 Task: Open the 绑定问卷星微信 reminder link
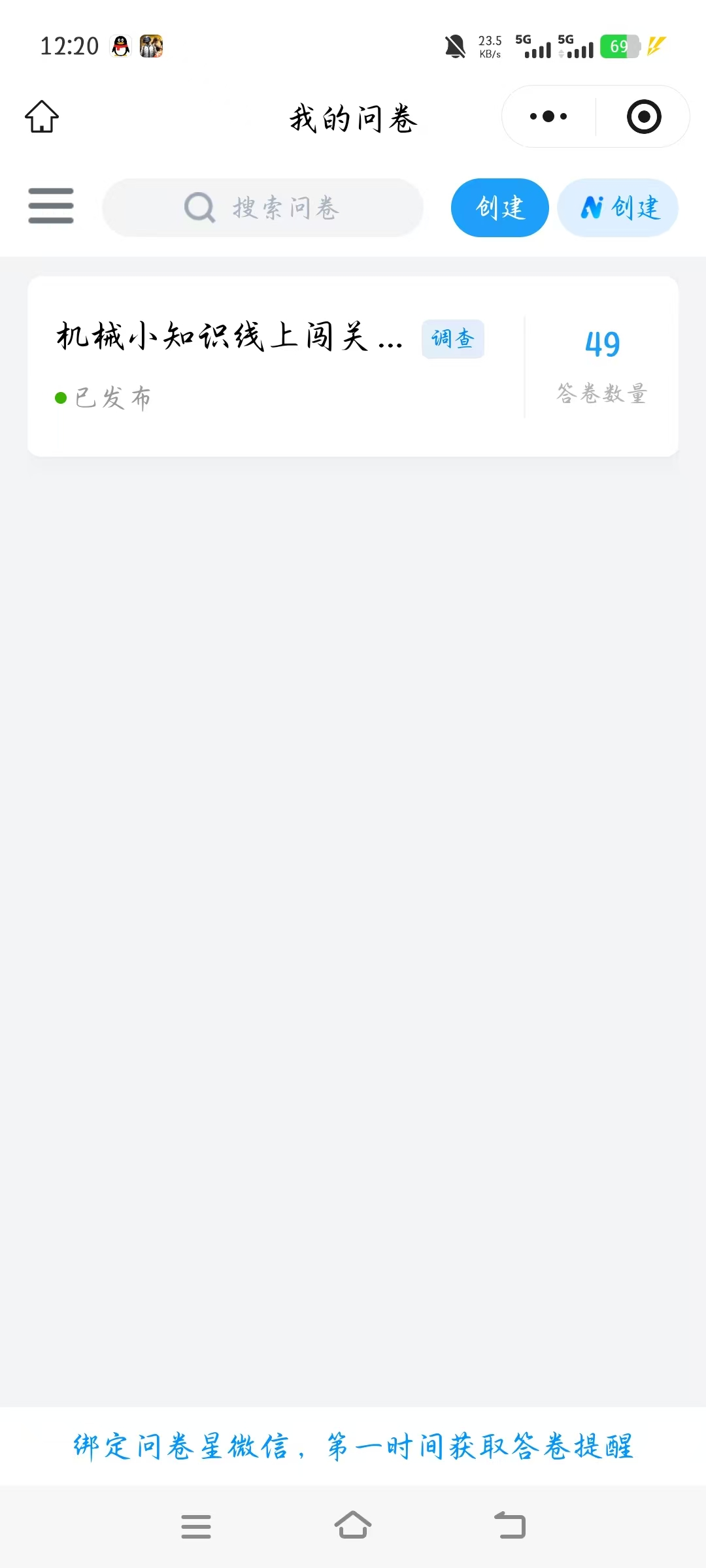(353, 1446)
